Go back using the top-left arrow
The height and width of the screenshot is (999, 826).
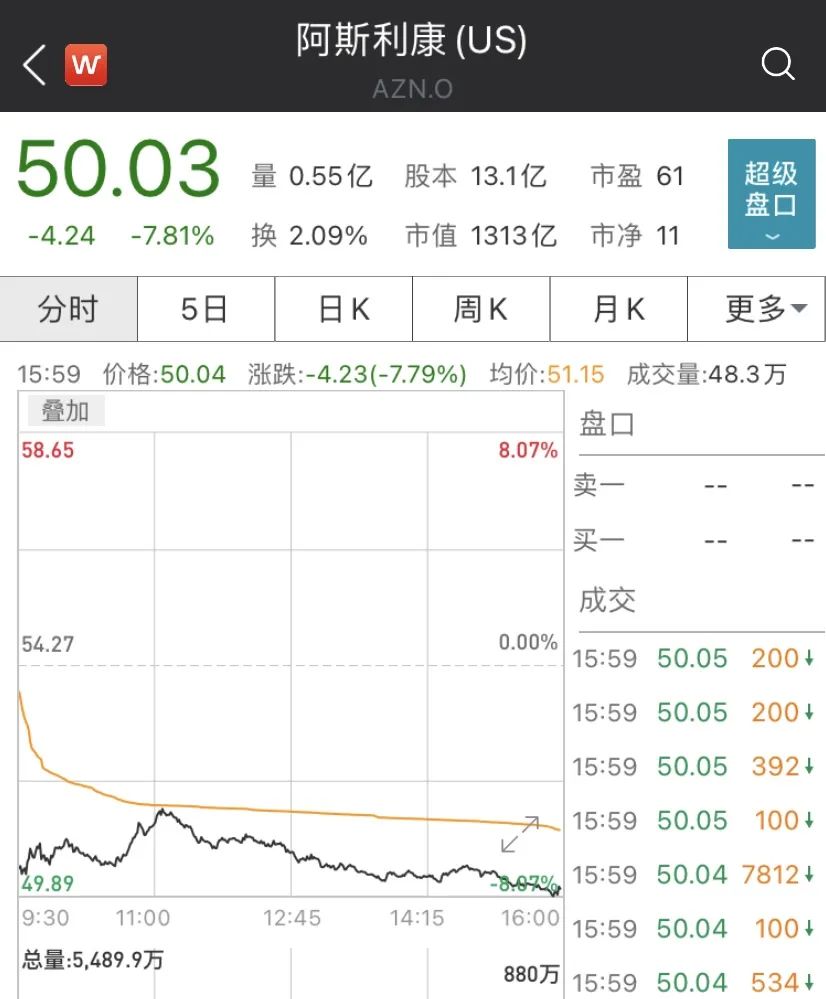click(x=35, y=65)
